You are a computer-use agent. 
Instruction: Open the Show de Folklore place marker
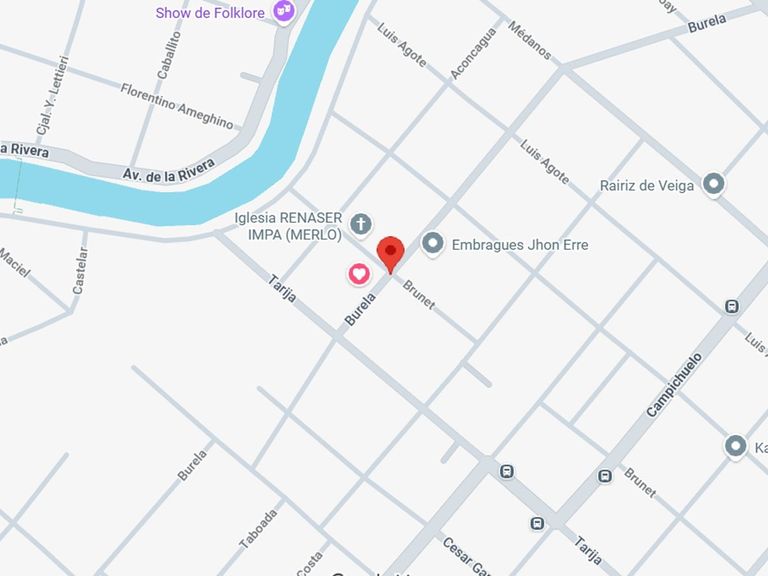pyautogui.click(x=285, y=11)
